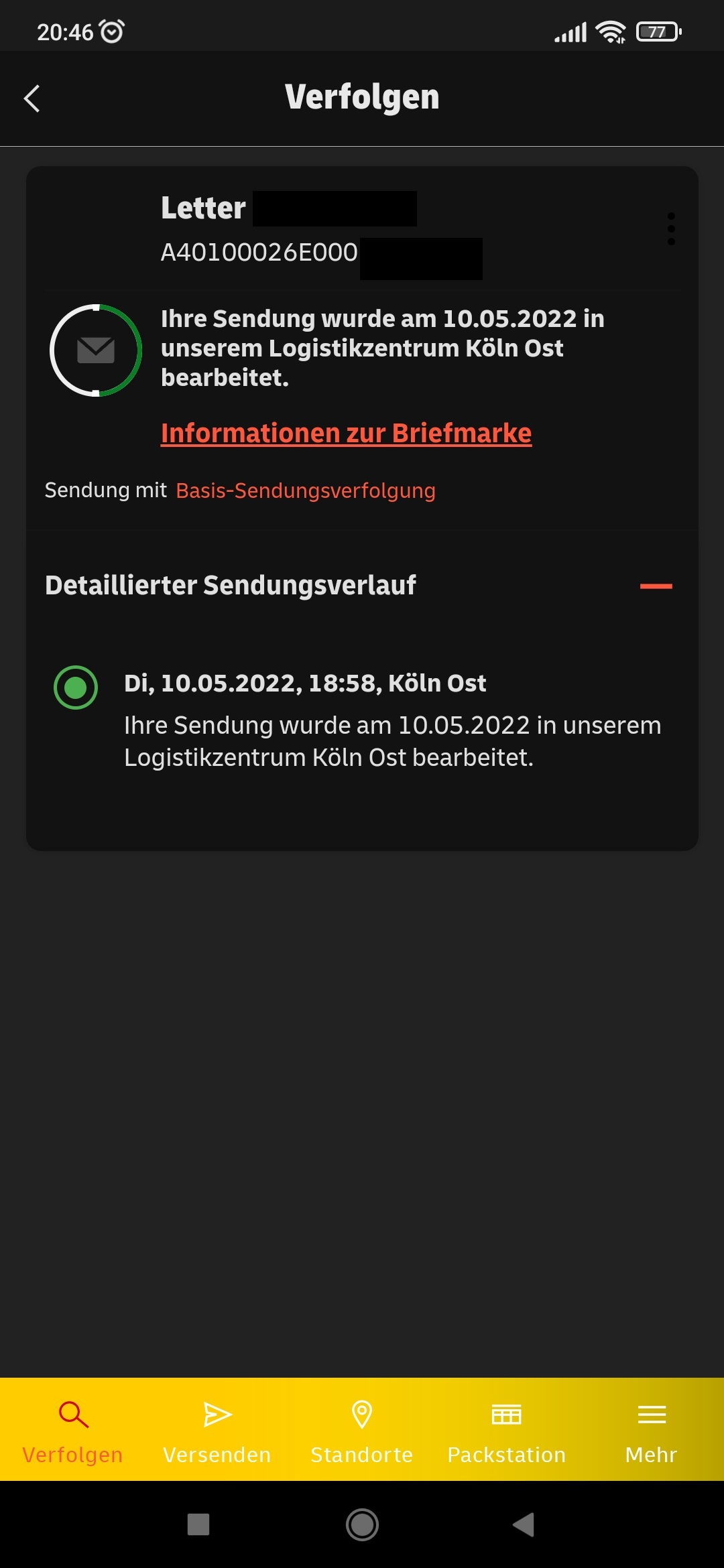724x1568 pixels.
Task: Switch to the Standorte tab
Action: [362, 1431]
